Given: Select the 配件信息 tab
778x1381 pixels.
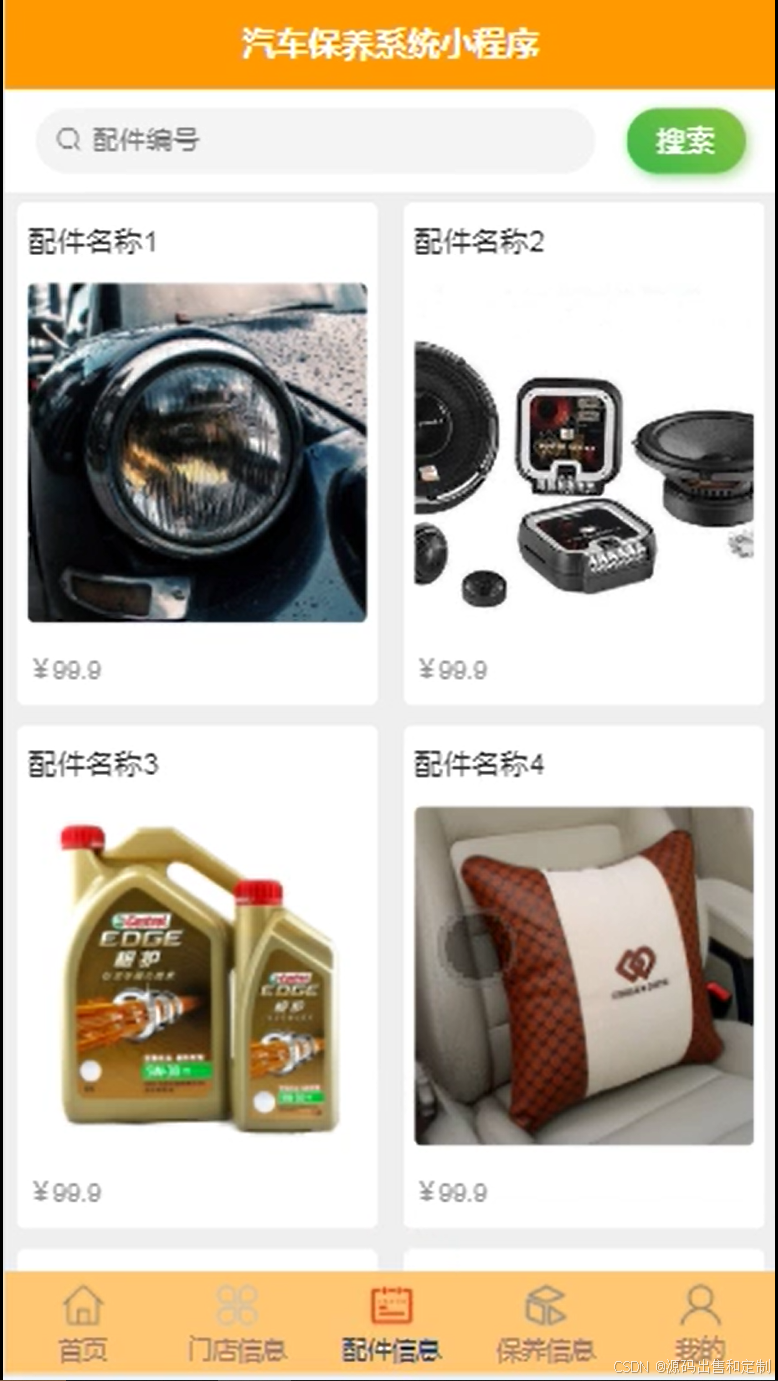Looking at the screenshot, I should click(x=391, y=1323).
